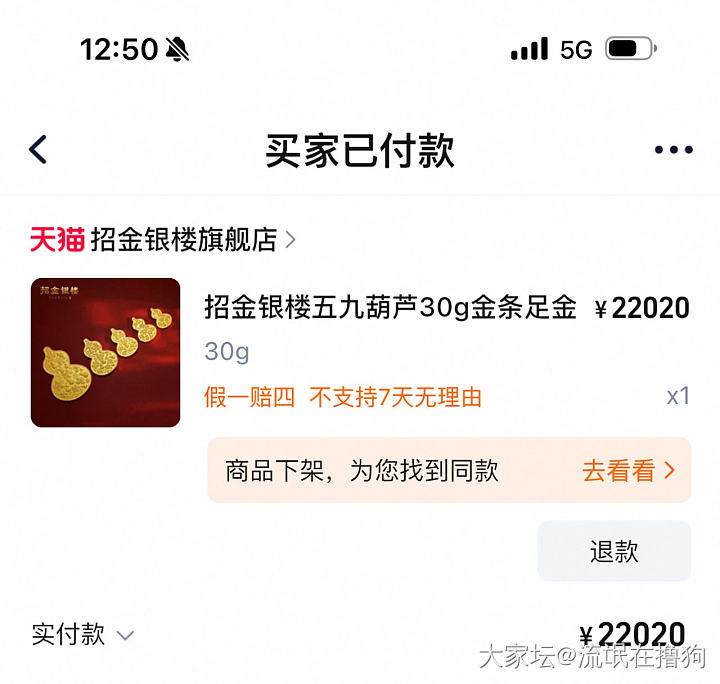Image resolution: width=720 pixels, height=684 pixels.
Task: Tap 去看看 to view similar items
Action: point(629,470)
